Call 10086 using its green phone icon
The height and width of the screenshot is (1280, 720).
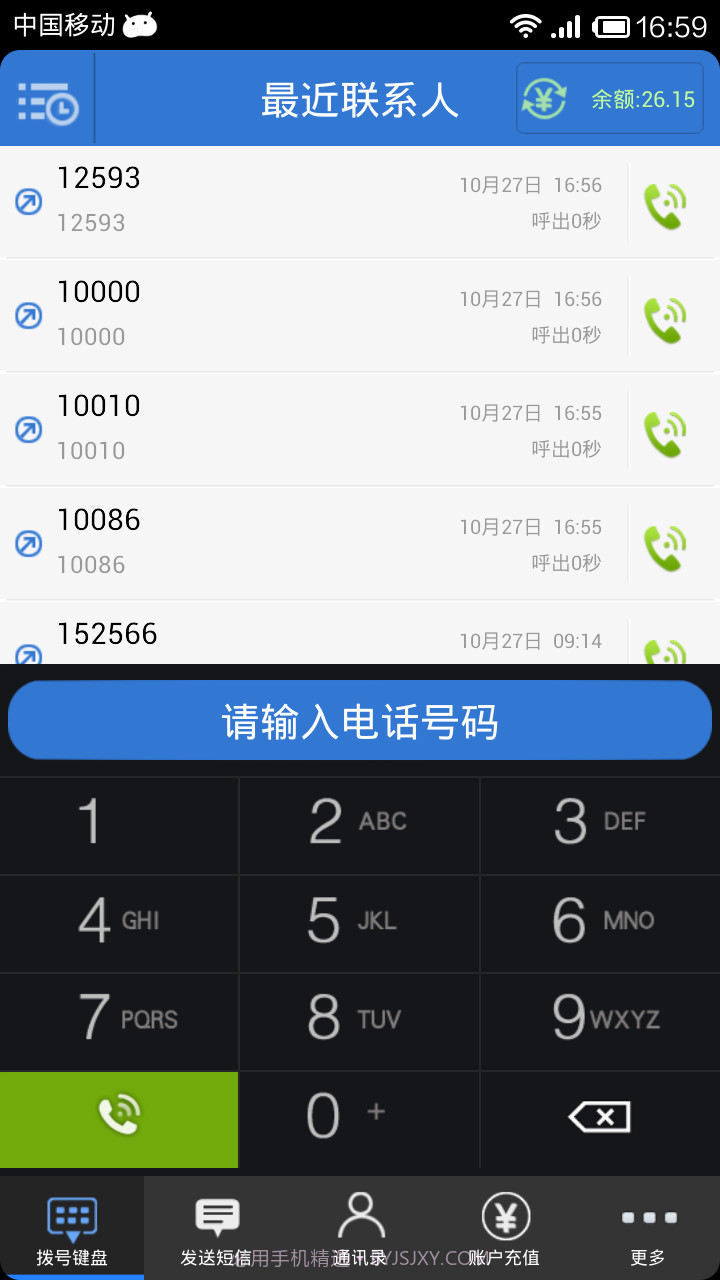665,544
